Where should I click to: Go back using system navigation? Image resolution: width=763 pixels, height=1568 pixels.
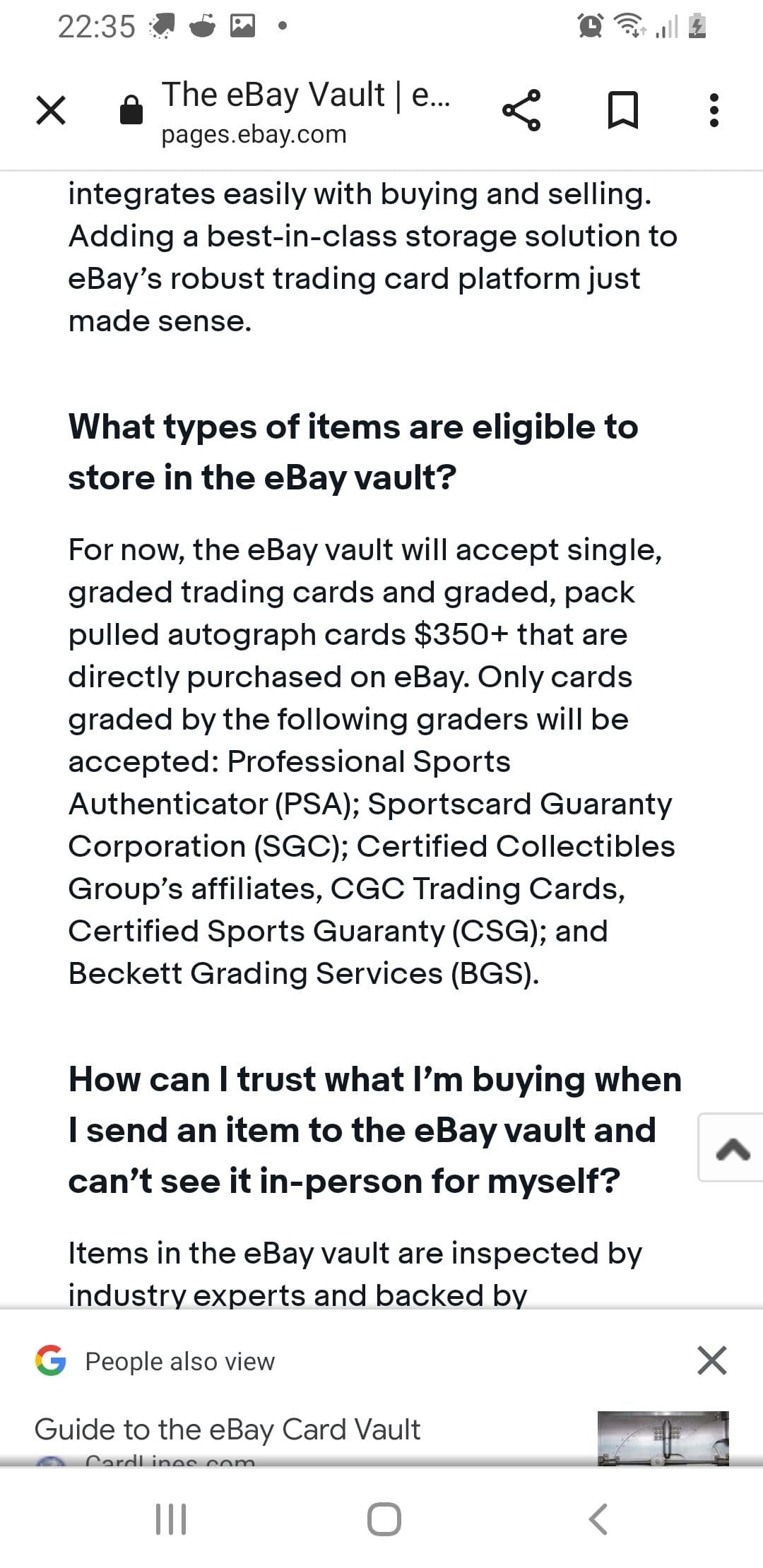click(x=598, y=1519)
